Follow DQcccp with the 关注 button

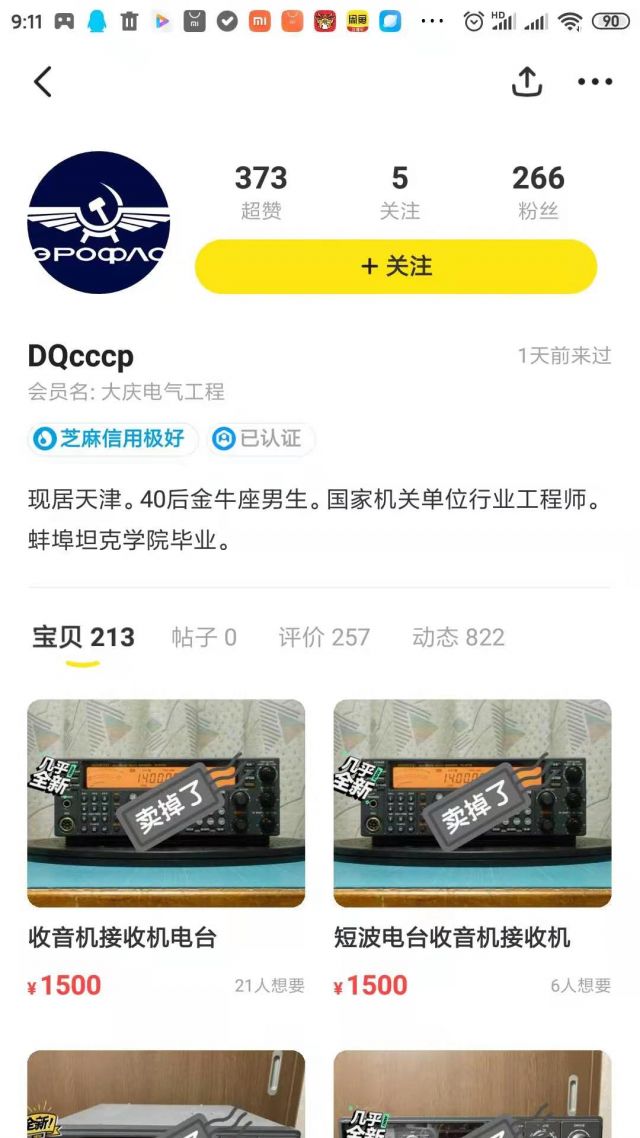coord(396,266)
